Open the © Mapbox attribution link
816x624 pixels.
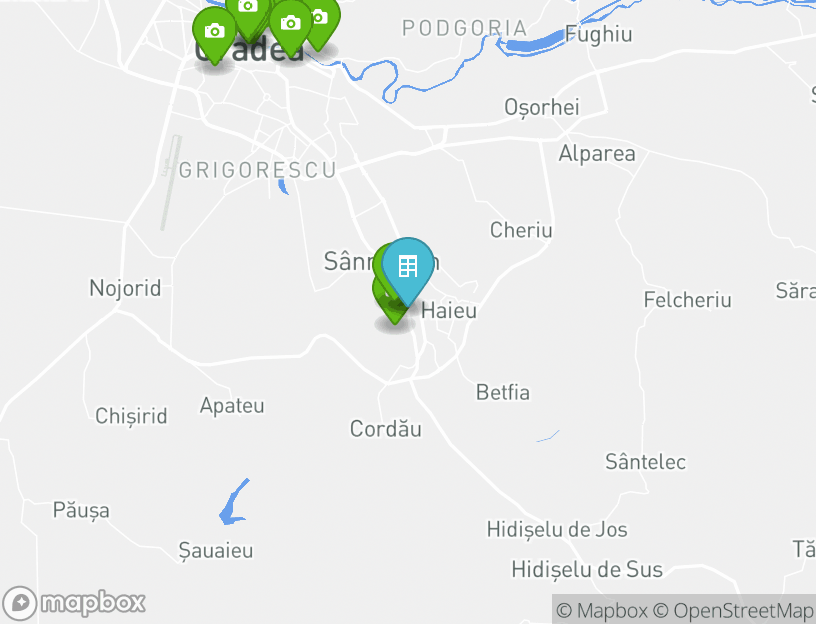[602, 610]
